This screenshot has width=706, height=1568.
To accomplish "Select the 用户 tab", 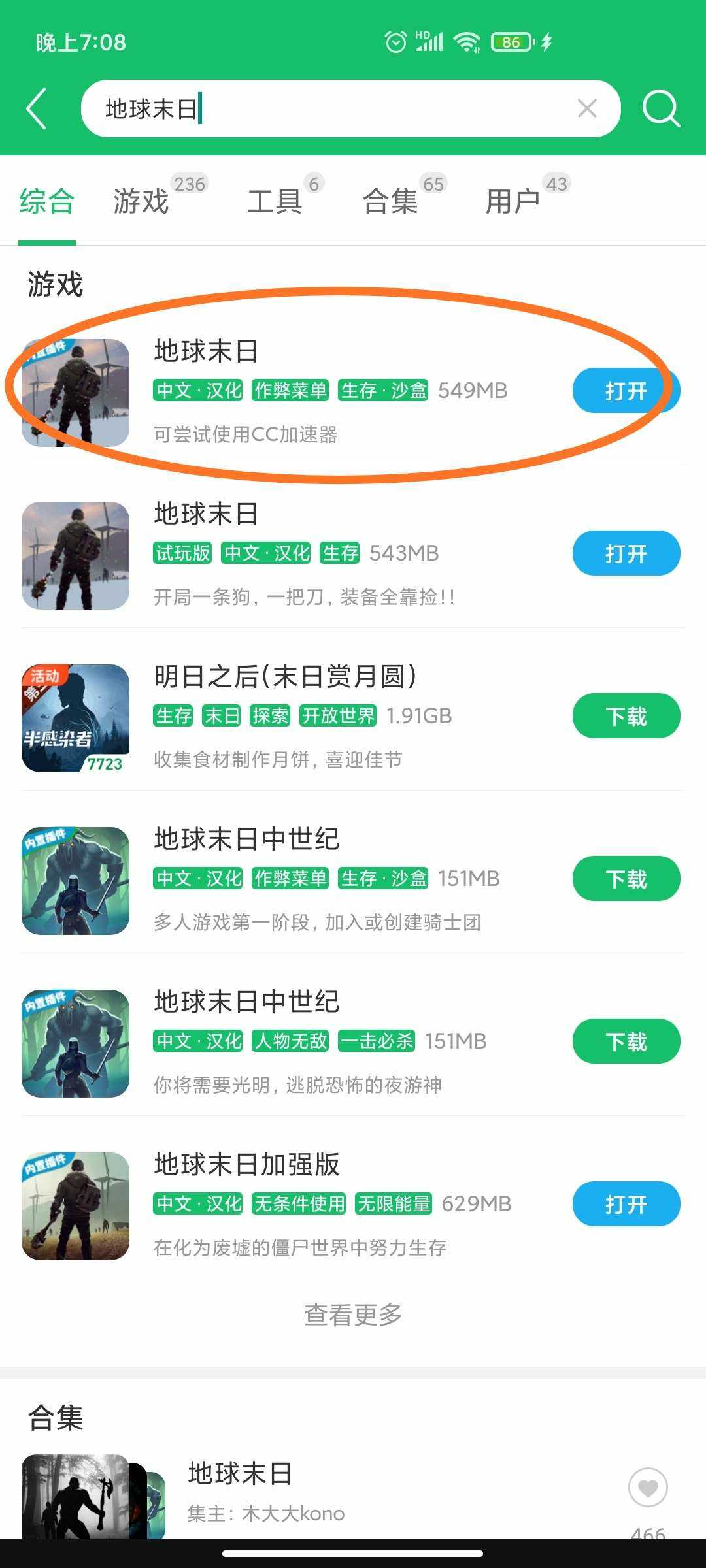I will (513, 201).
